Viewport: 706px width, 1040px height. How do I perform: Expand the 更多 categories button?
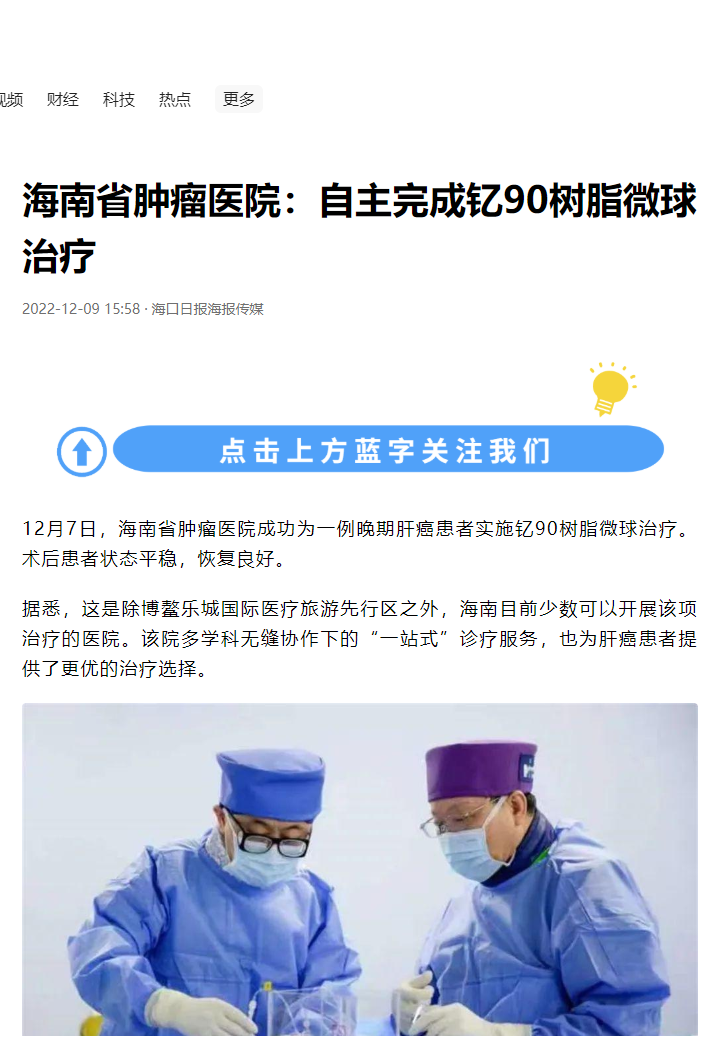[x=239, y=99]
